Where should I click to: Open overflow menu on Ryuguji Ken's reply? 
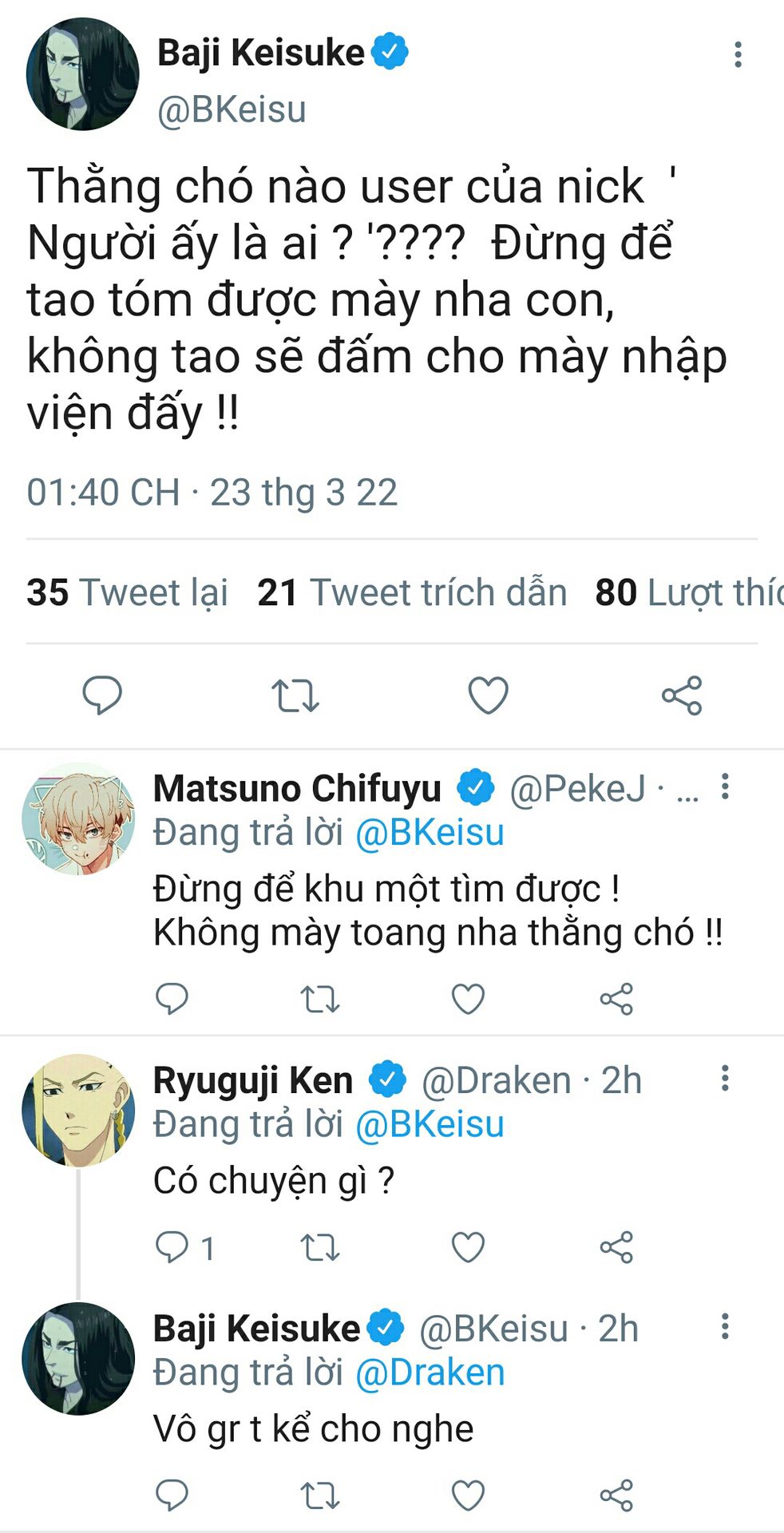pyautogui.click(x=725, y=1078)
